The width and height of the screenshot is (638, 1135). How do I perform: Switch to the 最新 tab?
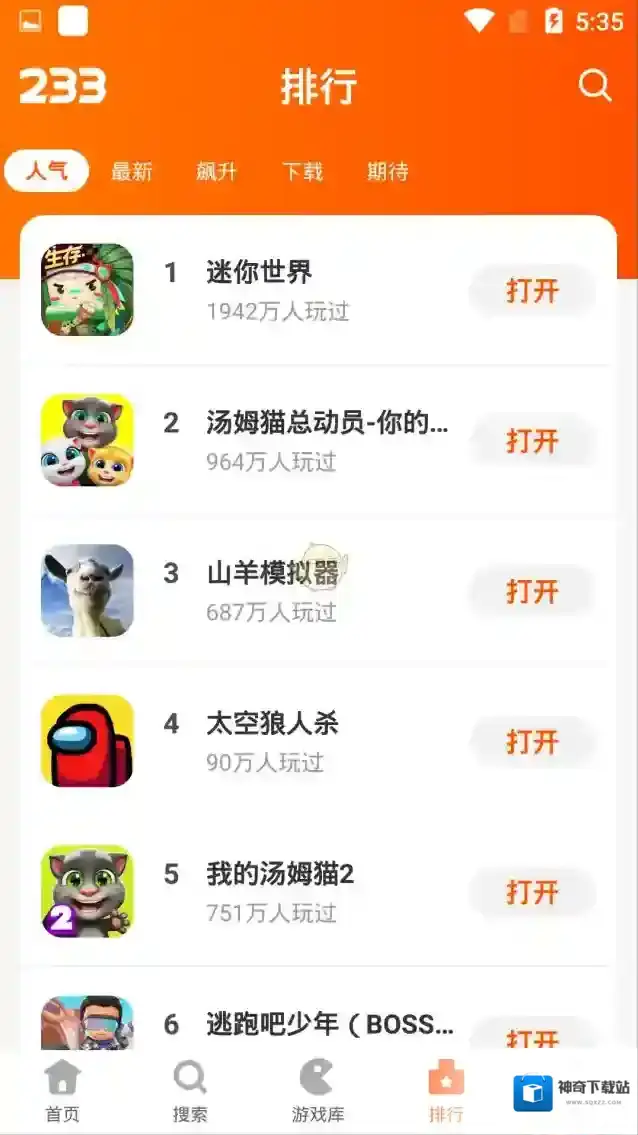(131, 172)
